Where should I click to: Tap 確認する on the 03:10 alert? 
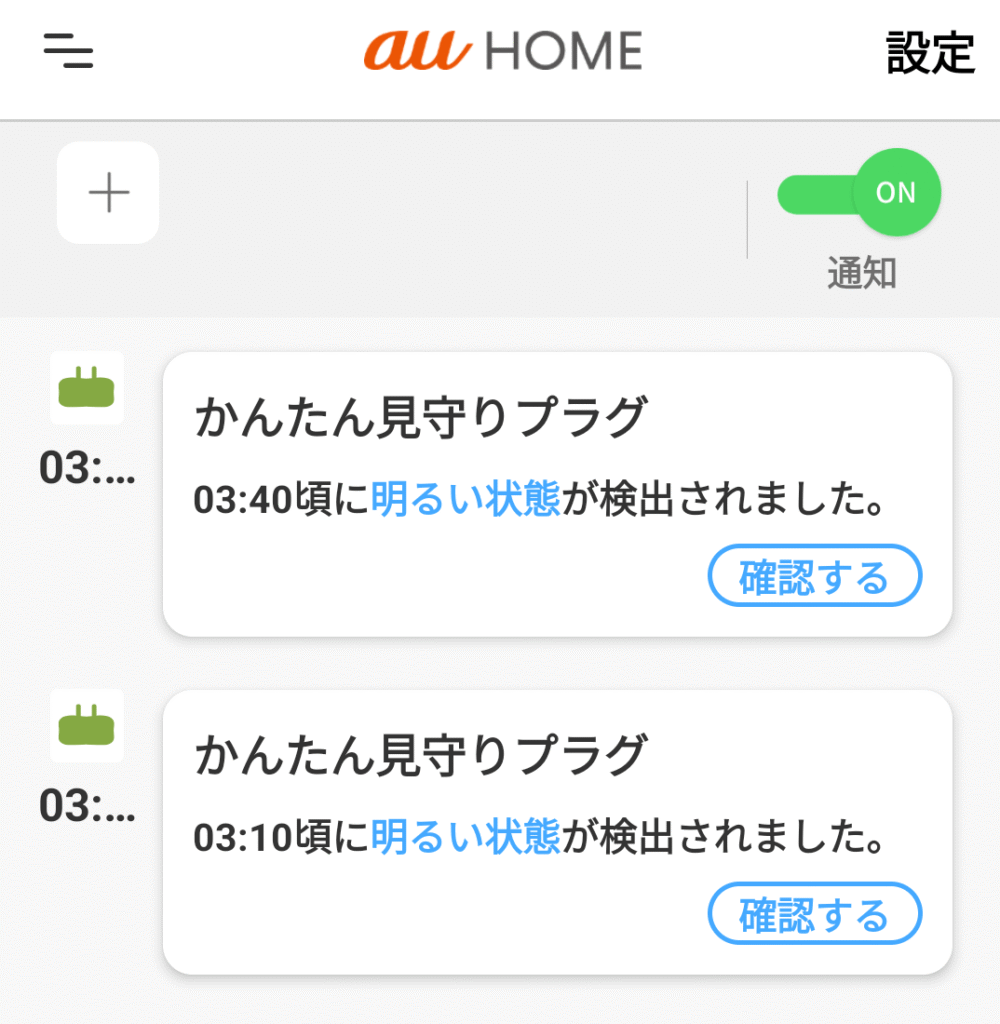coord(814,914)
